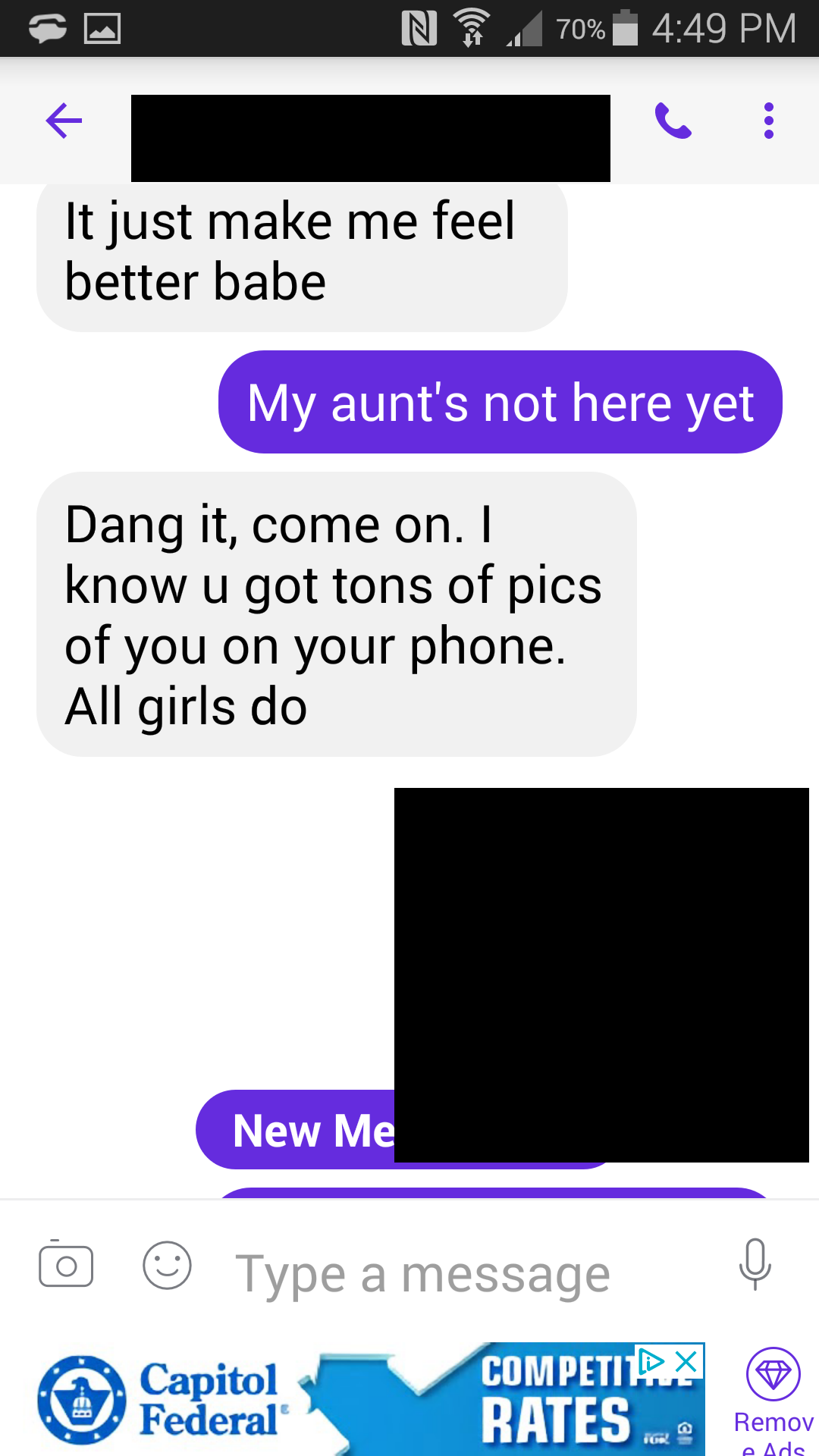The image size is (819, 1456).
Task: Open the AdChoices info icon
Action: (651, 1361)
